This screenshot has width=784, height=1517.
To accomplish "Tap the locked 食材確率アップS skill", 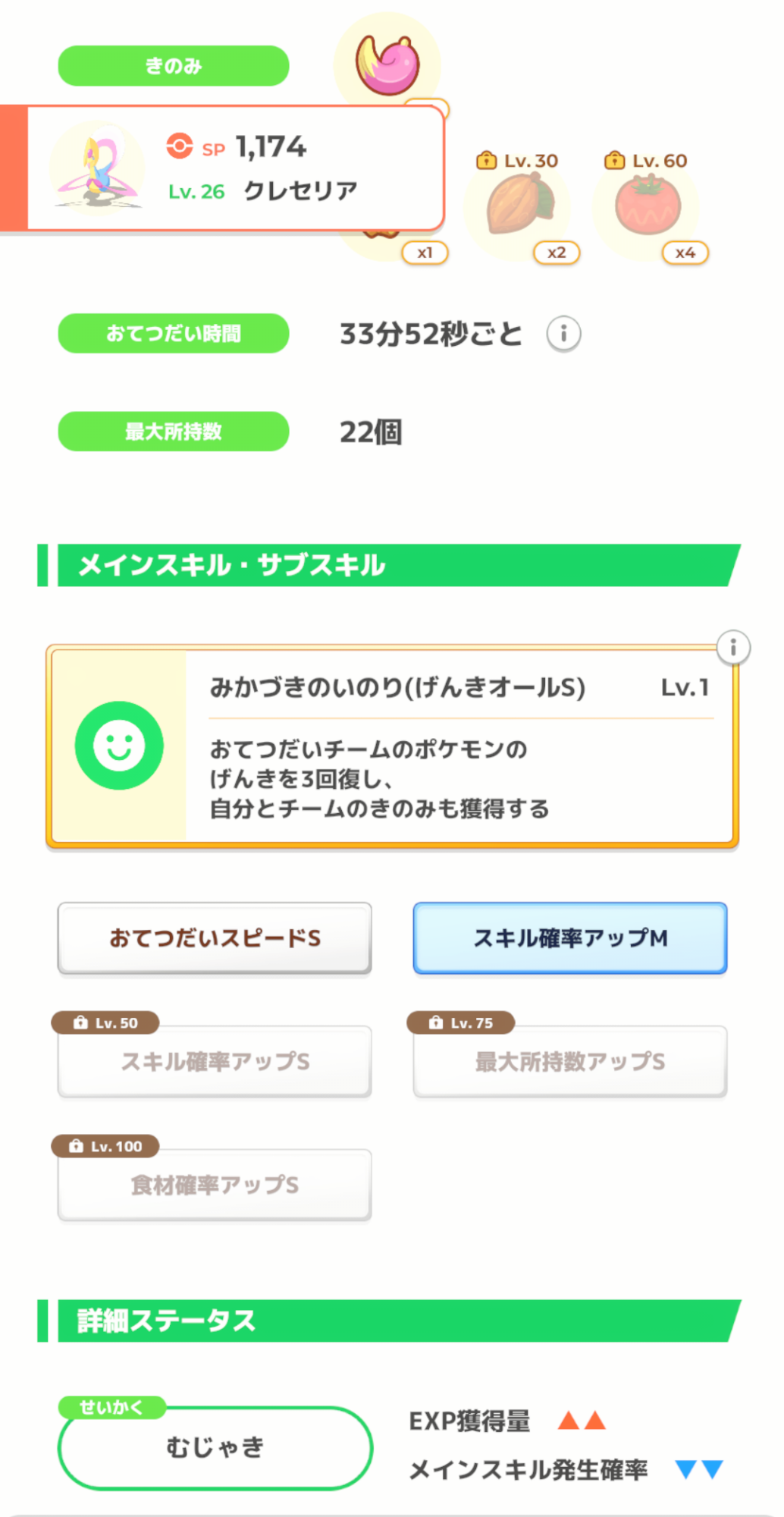I will (215, 1185).
